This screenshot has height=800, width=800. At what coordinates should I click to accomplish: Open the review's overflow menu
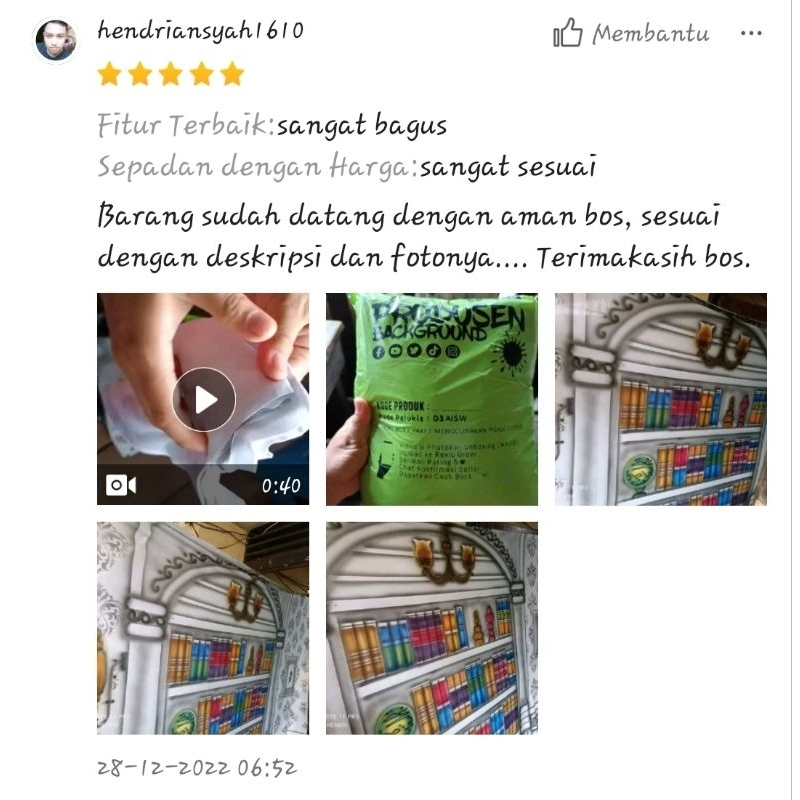[x=751, y=34]
